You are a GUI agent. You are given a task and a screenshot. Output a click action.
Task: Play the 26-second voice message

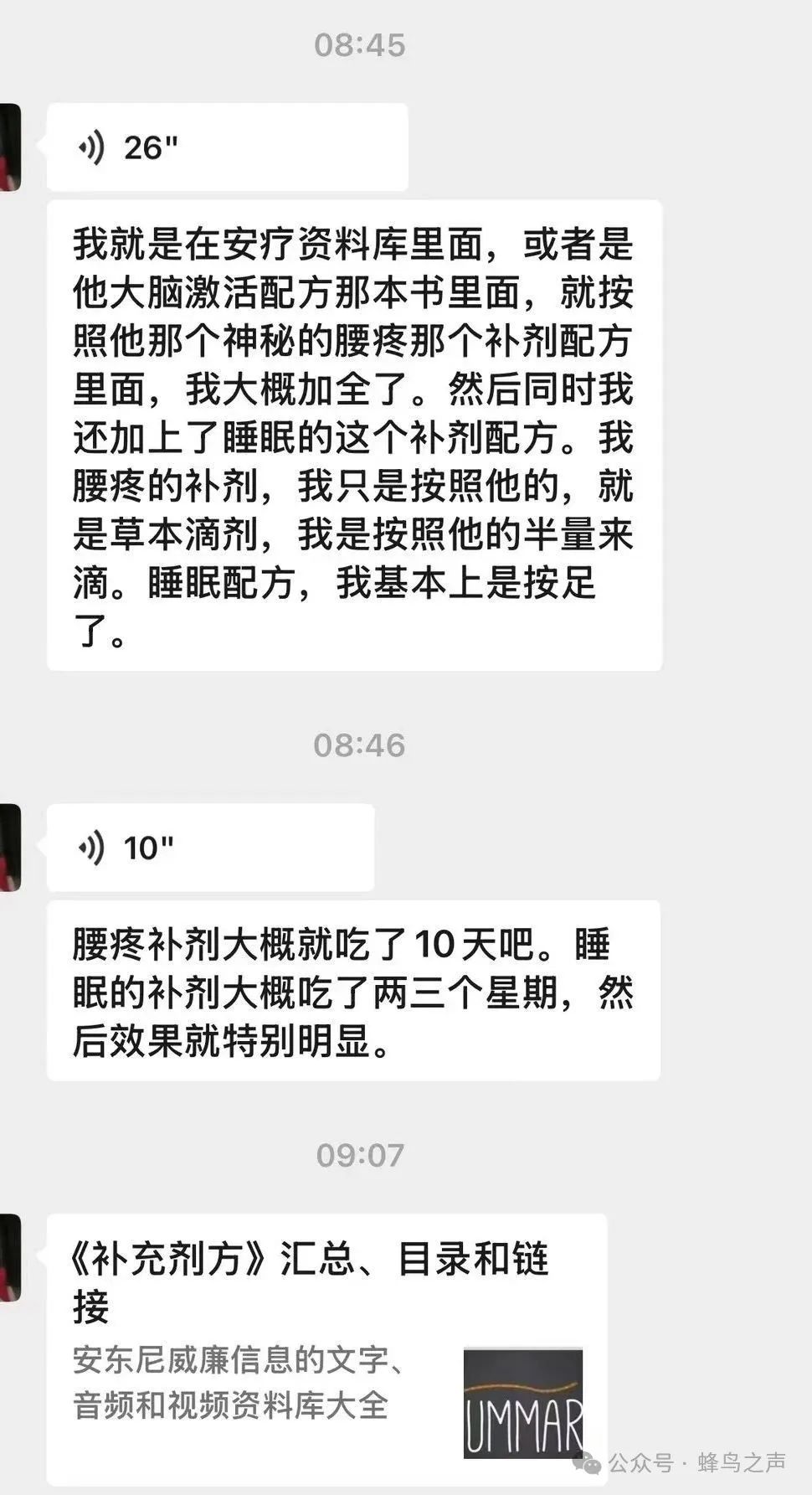(x=227, y=147)
